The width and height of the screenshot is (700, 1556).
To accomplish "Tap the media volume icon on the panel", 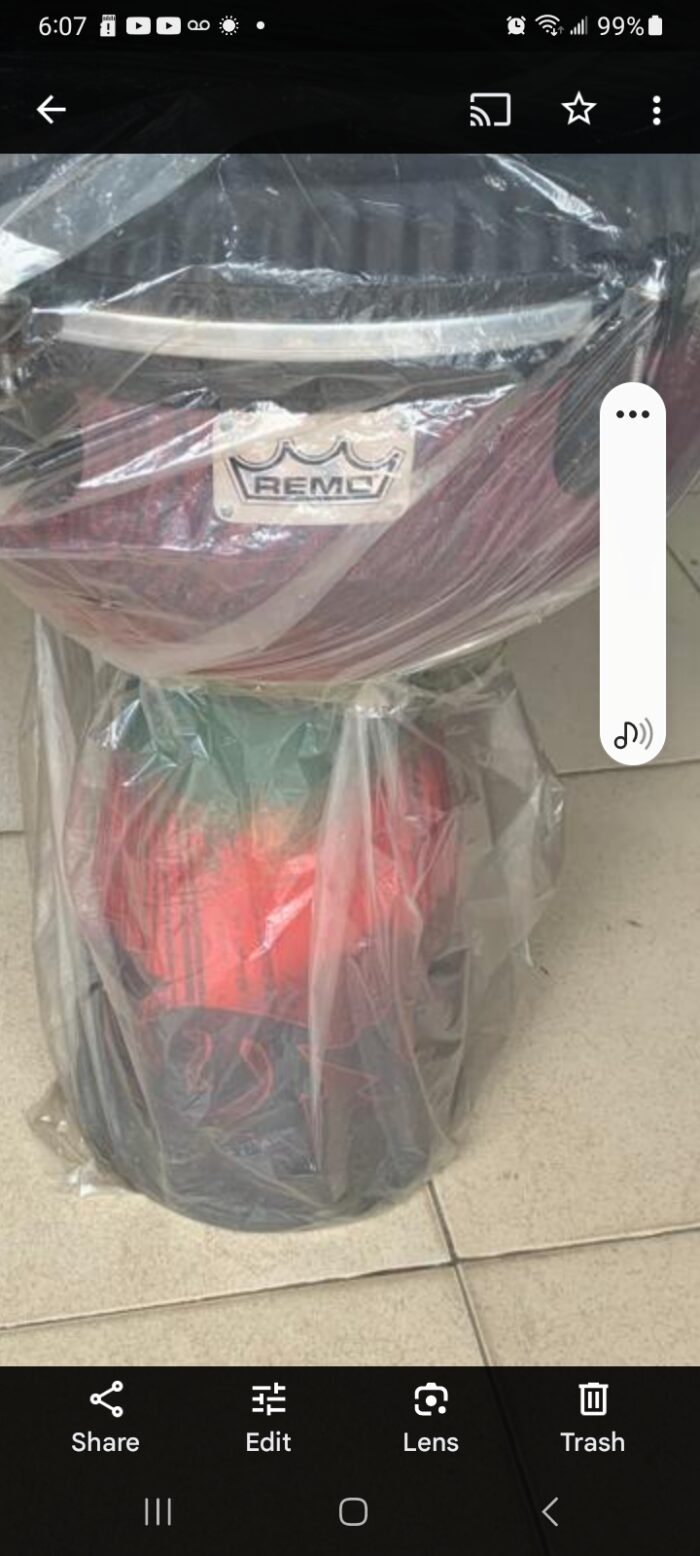I will pos(632,734).
